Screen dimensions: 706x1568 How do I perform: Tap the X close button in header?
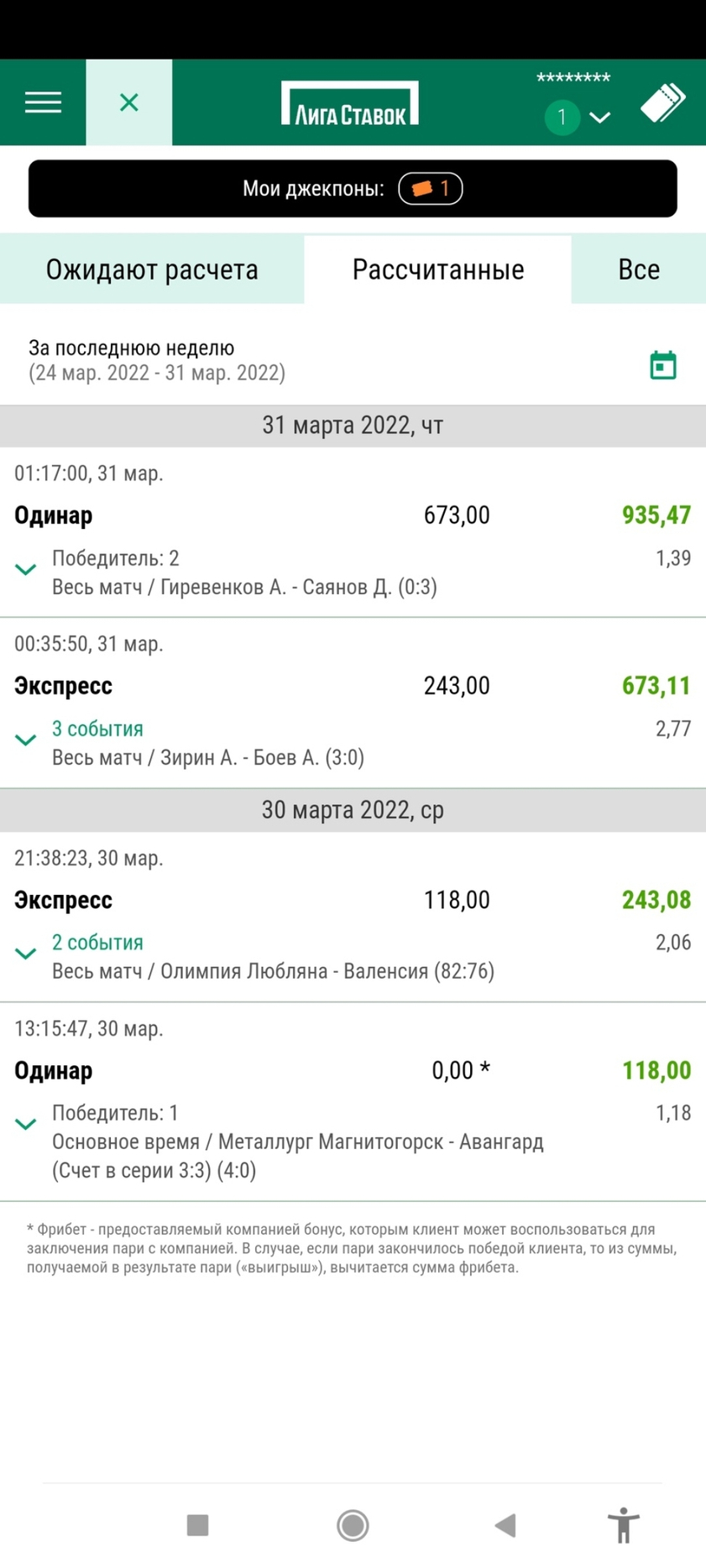coord(129,102)
